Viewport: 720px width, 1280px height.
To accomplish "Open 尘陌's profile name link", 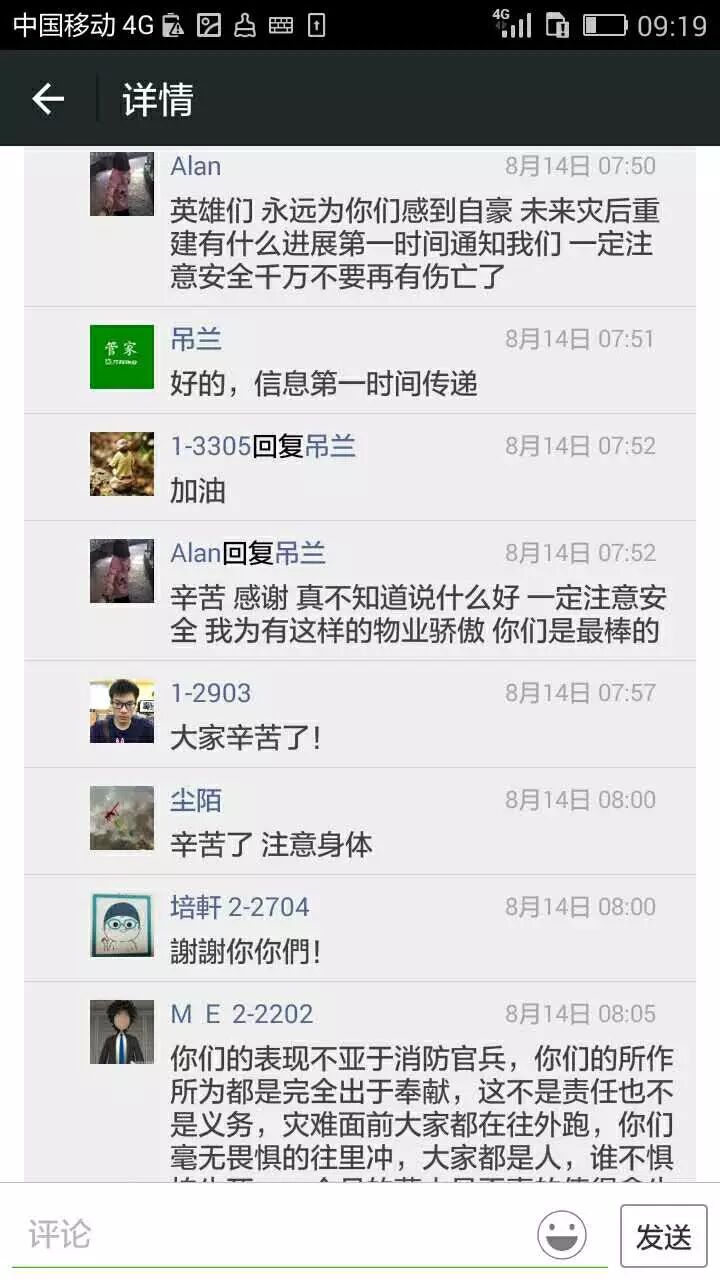I will (x=196, y=800).
